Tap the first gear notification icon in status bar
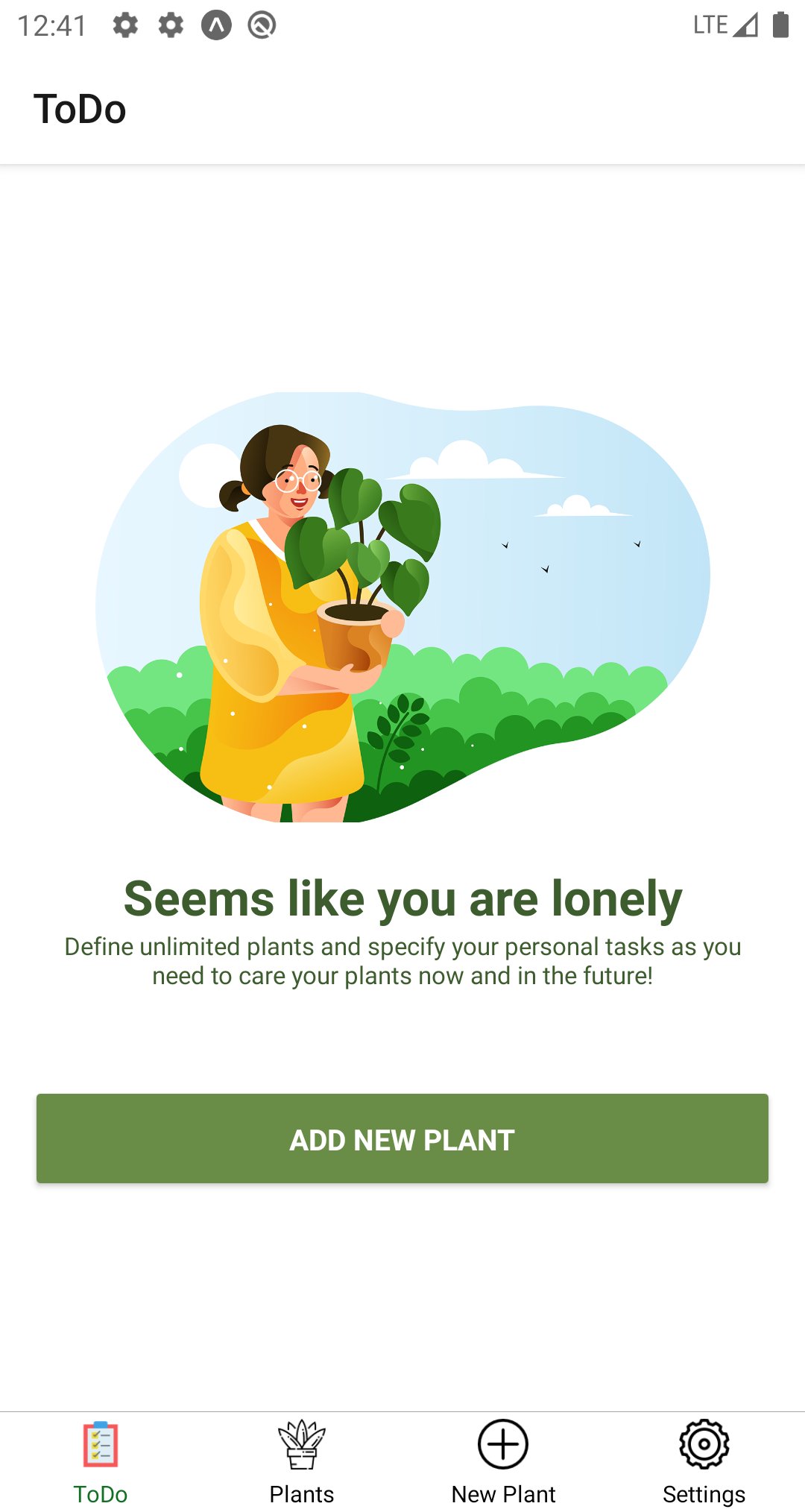The image size is (805, 1512). point(125,25)
